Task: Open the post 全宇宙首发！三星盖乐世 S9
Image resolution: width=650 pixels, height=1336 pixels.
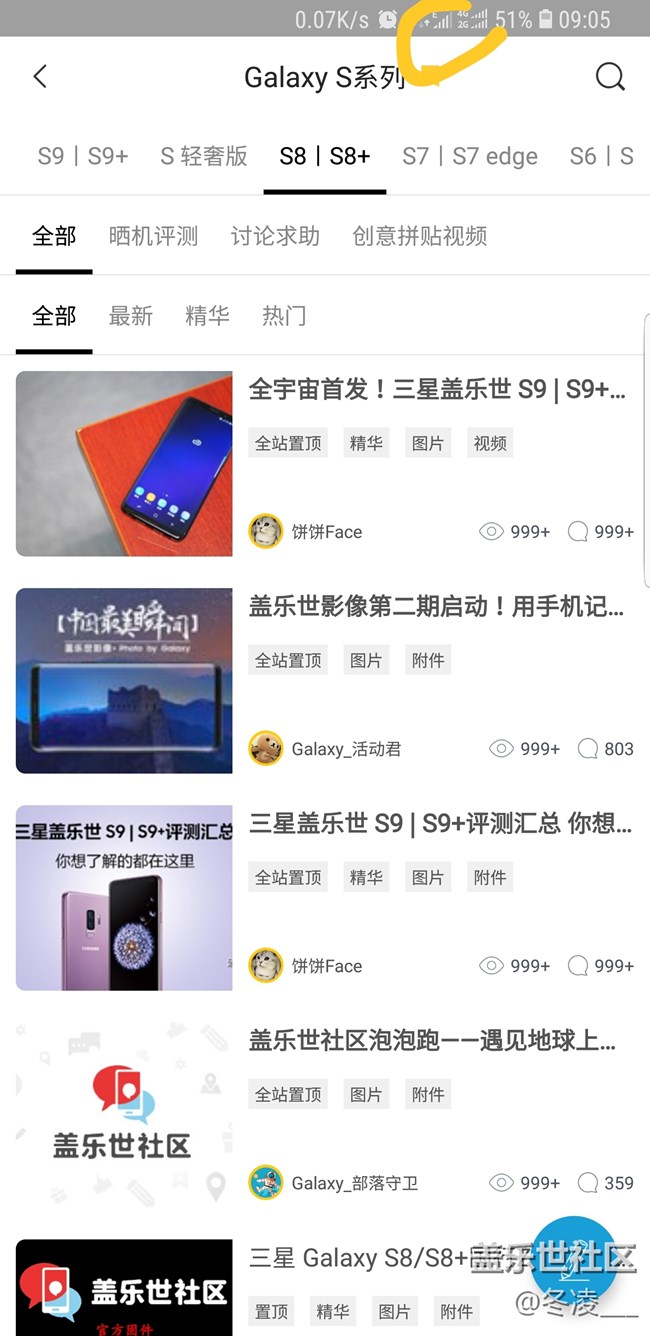Action: (438, 390)
